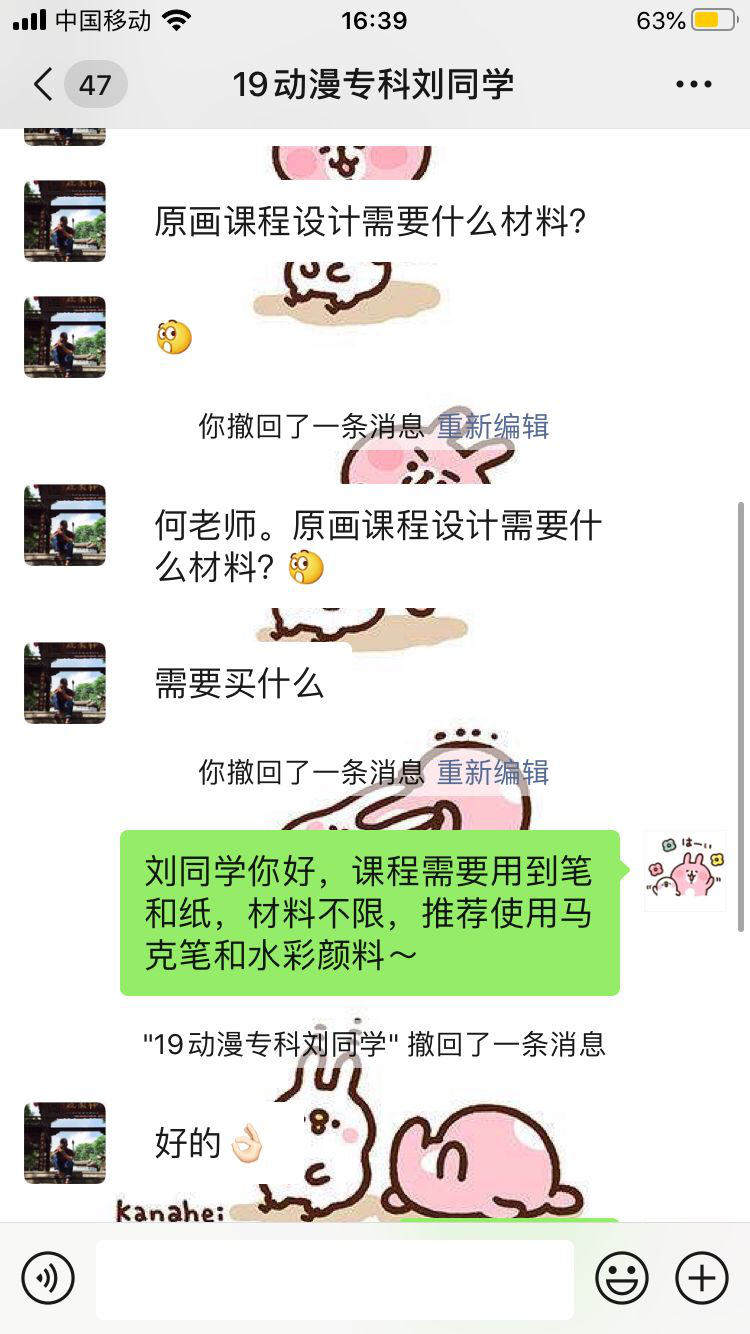This screenshot has height=1334, width=750.
Task: Tap 重新编辑 below the 需要买什么 message
Action: pos(493,772)
